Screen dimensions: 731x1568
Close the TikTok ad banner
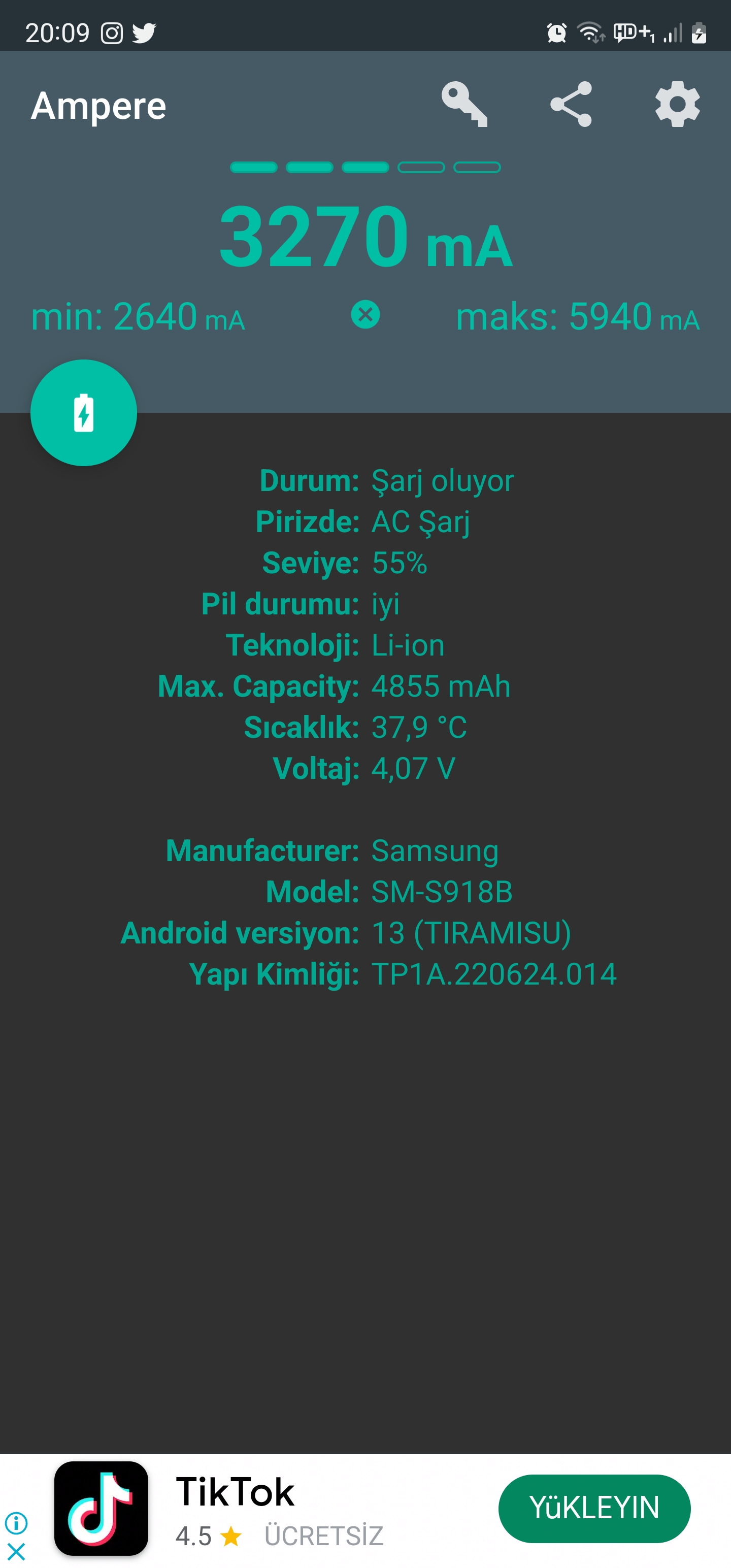coord(16,1552)
